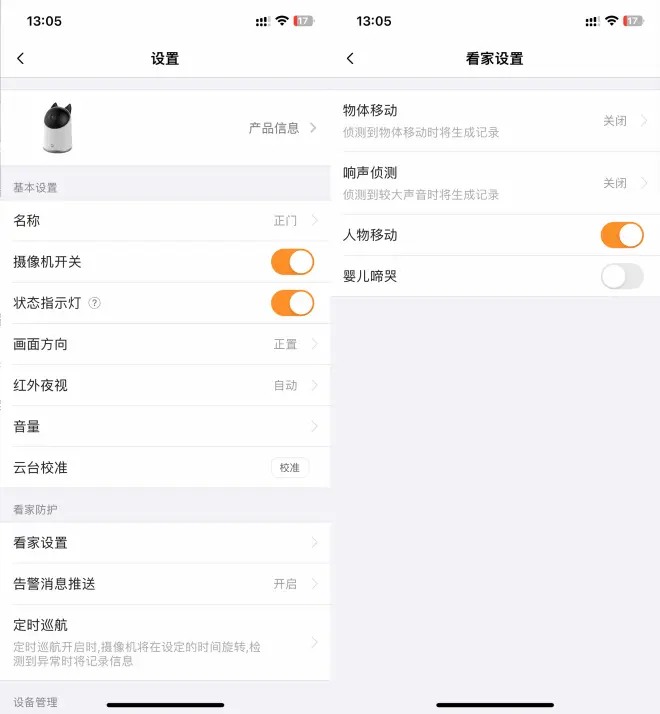
Task: Open the 看家设置 row
Action: coord(165,543)
